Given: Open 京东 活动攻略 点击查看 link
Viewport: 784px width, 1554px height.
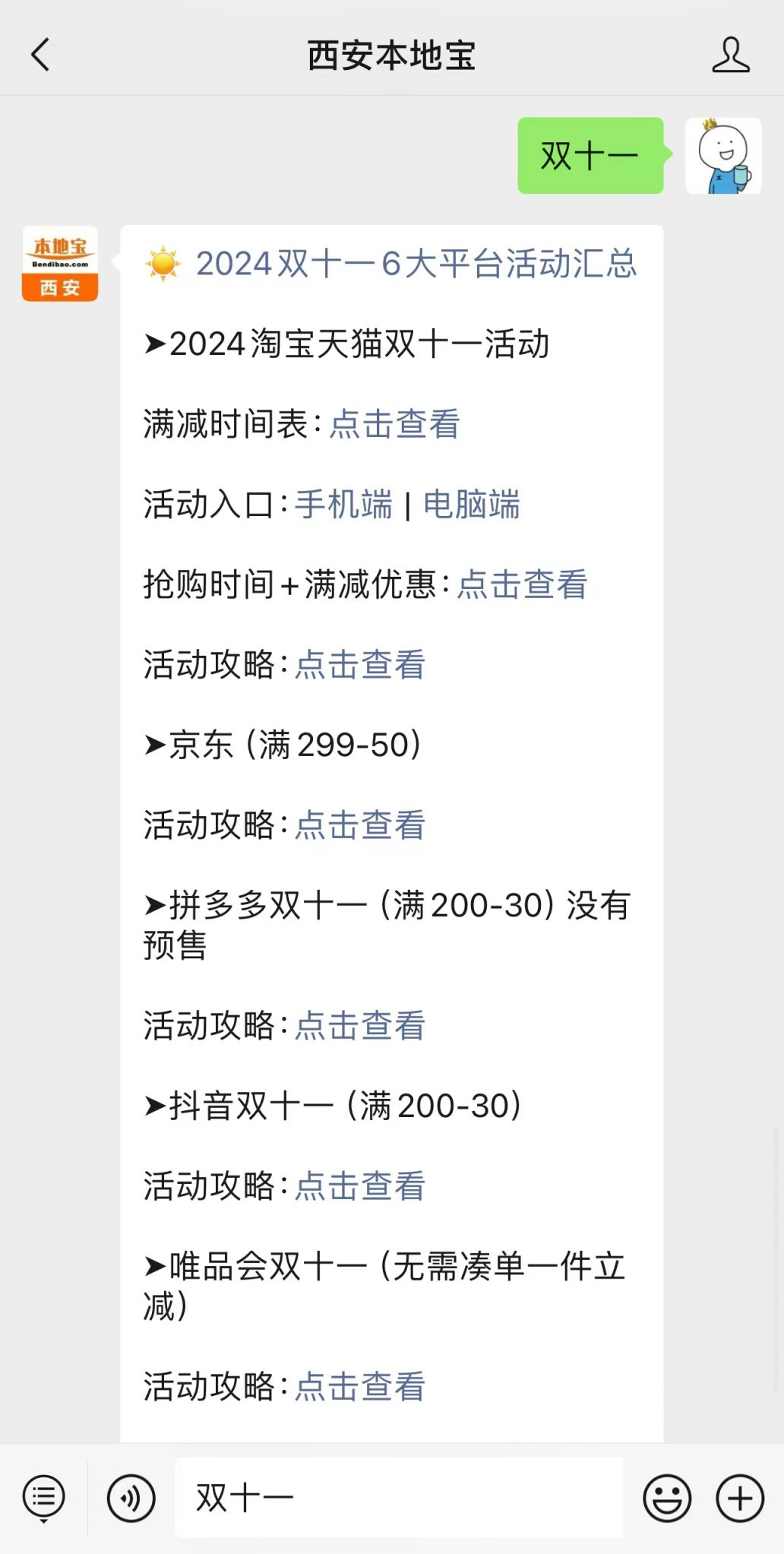Looking at the screenshot, I should [359, 825].
